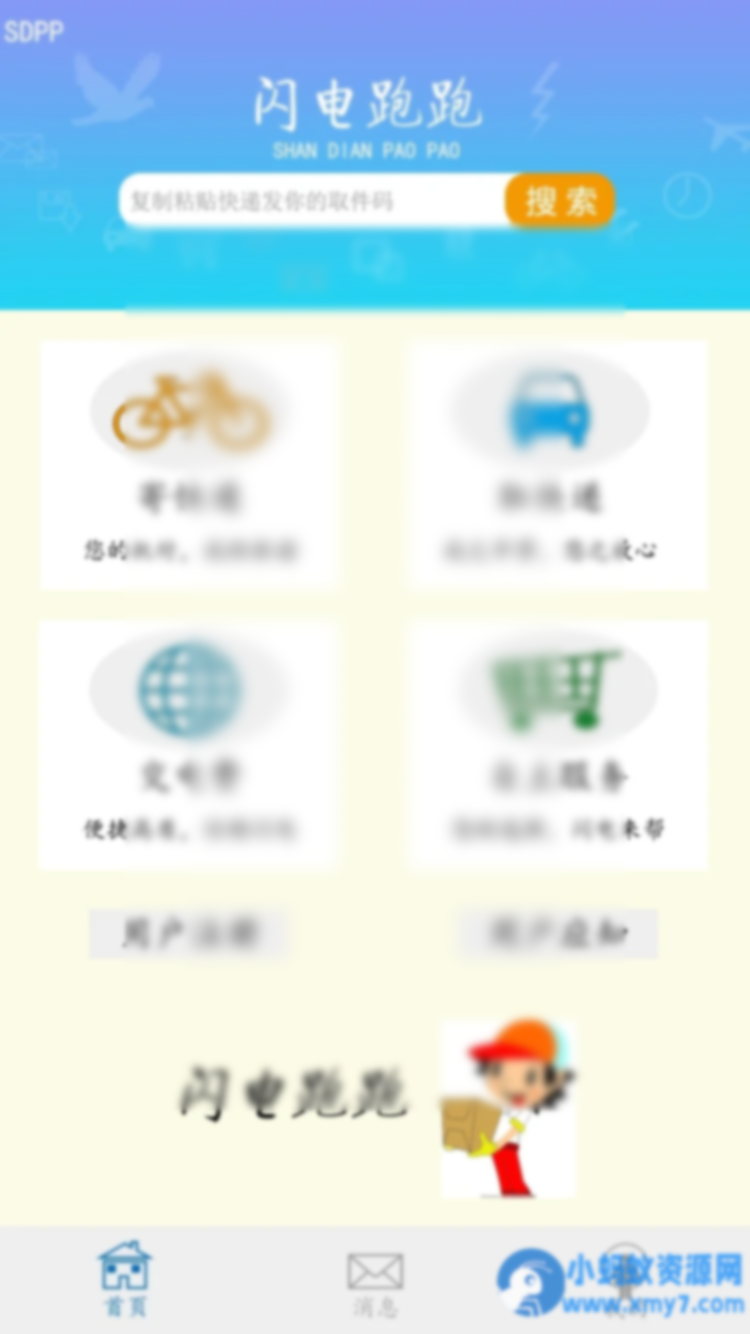Select the bicycle delivery service icon
The width and height of the screenshot is (750, 1334).
pyautogui.click(x=190, y=410)
